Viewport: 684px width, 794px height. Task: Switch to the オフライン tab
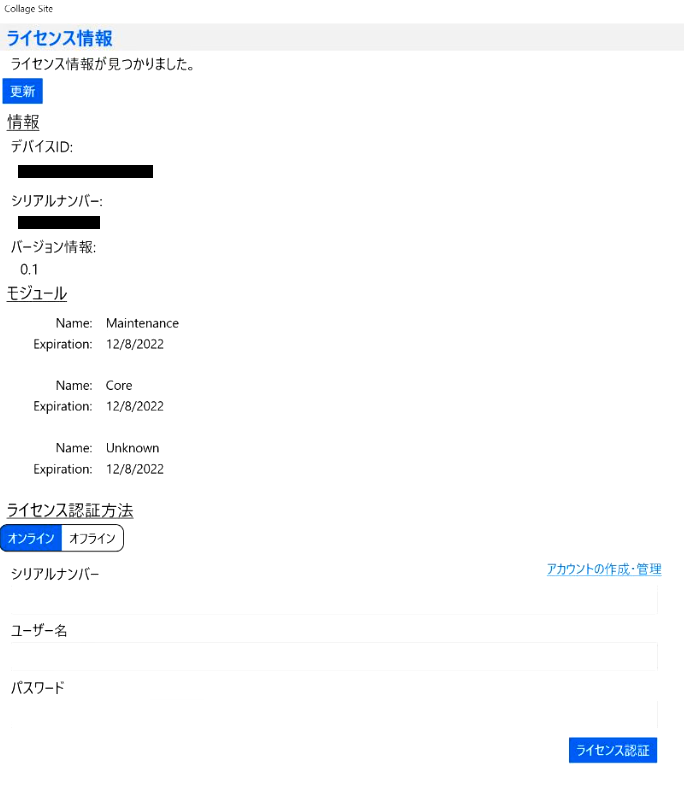click(x=92, y=538)
